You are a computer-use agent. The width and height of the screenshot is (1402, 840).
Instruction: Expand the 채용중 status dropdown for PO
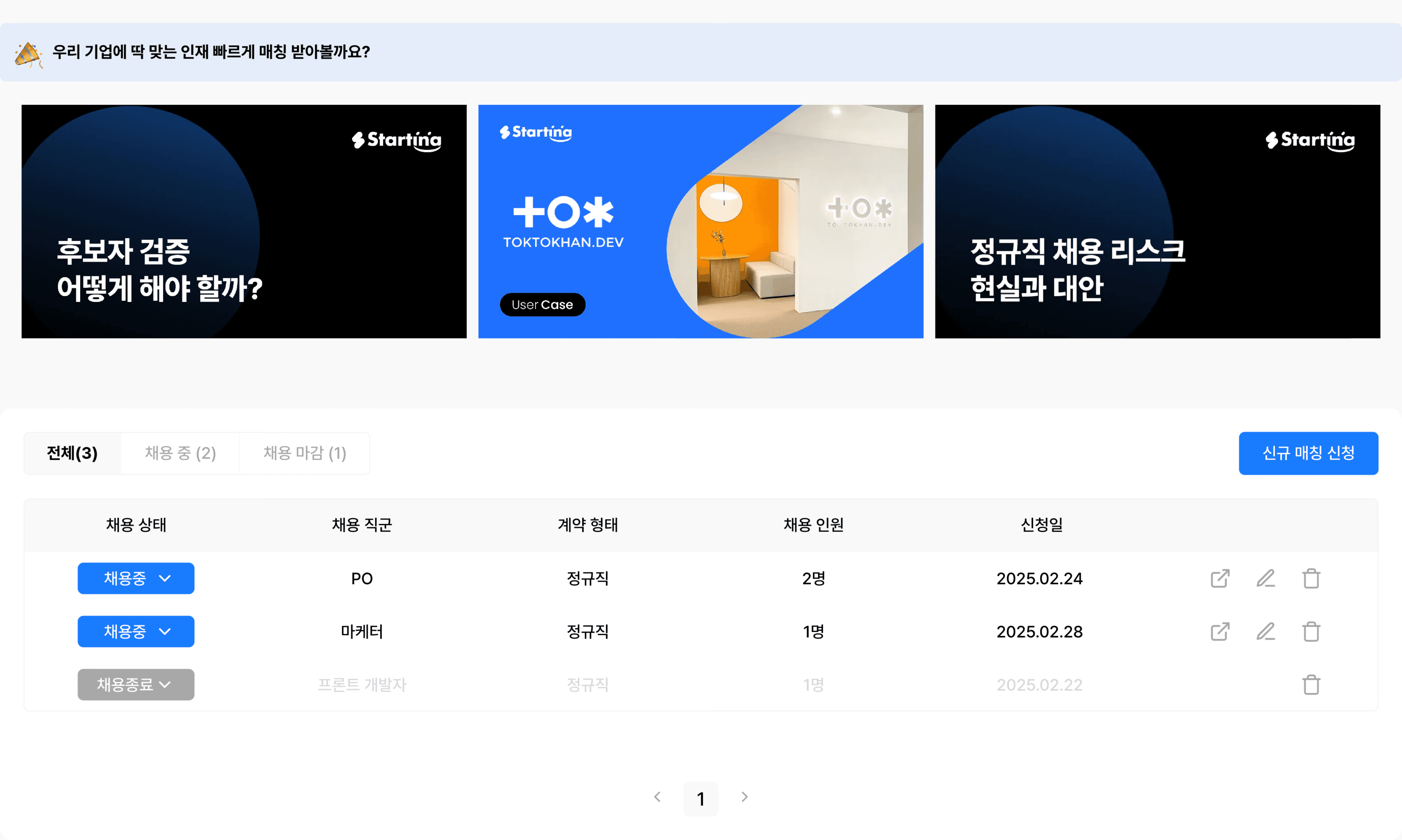(x=136, y=578)
